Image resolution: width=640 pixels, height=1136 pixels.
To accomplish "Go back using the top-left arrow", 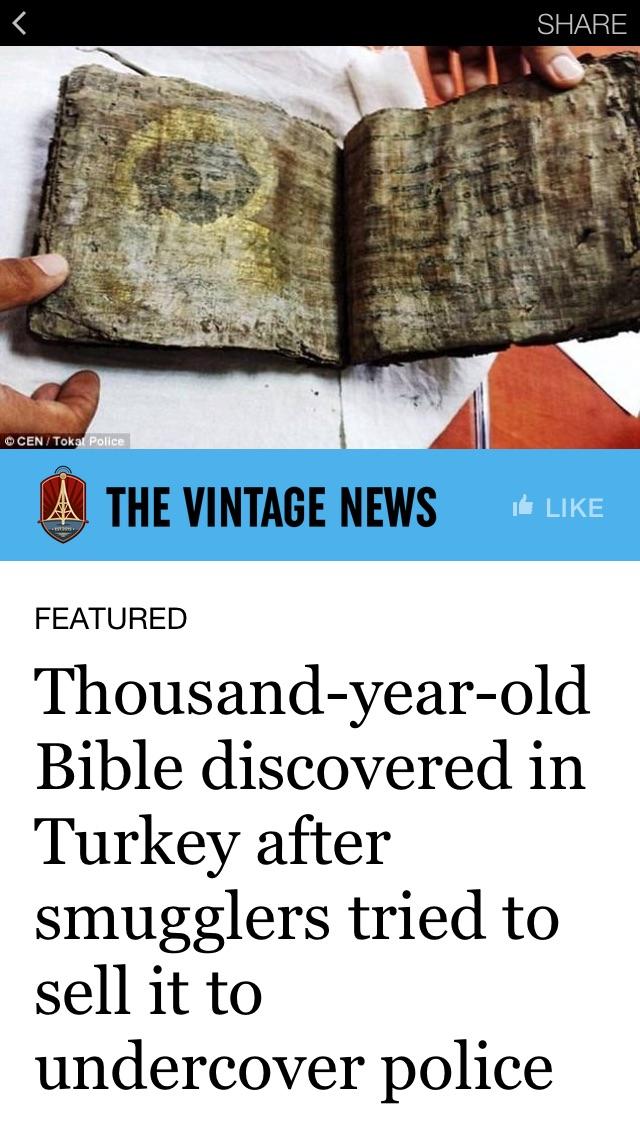I will [x=20, y=22].
